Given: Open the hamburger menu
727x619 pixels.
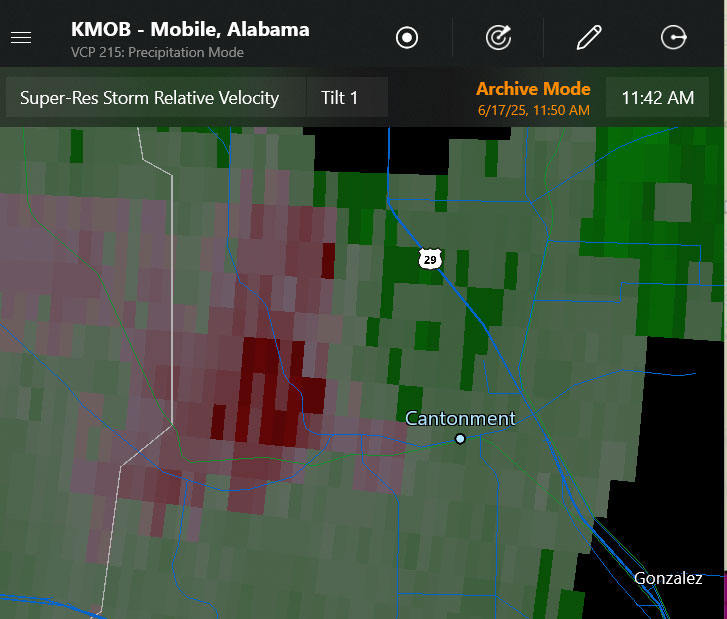Looking at the screenshot, I should [21, 37].
